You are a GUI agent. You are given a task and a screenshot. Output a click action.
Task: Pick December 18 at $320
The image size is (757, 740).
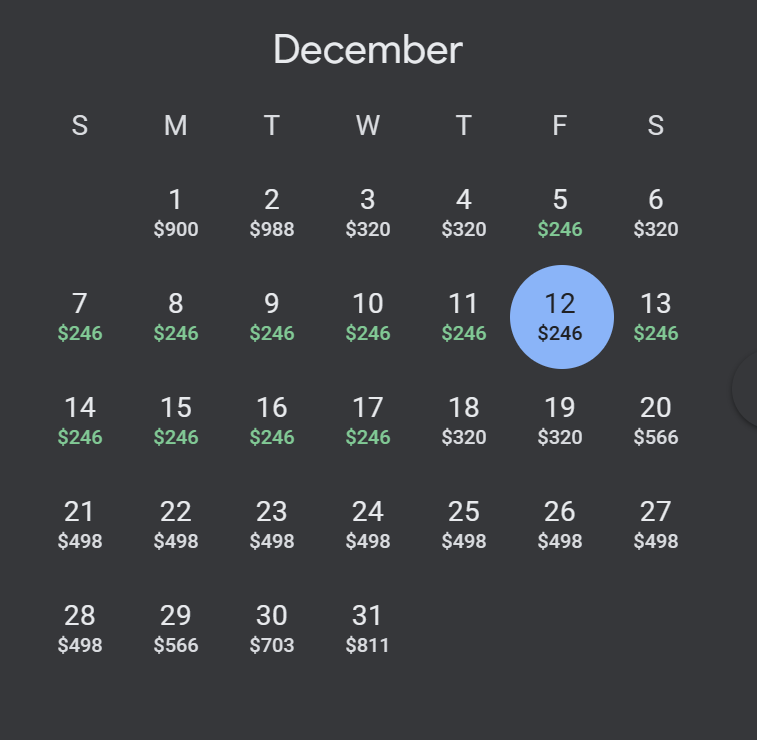[x=464, y=421]
